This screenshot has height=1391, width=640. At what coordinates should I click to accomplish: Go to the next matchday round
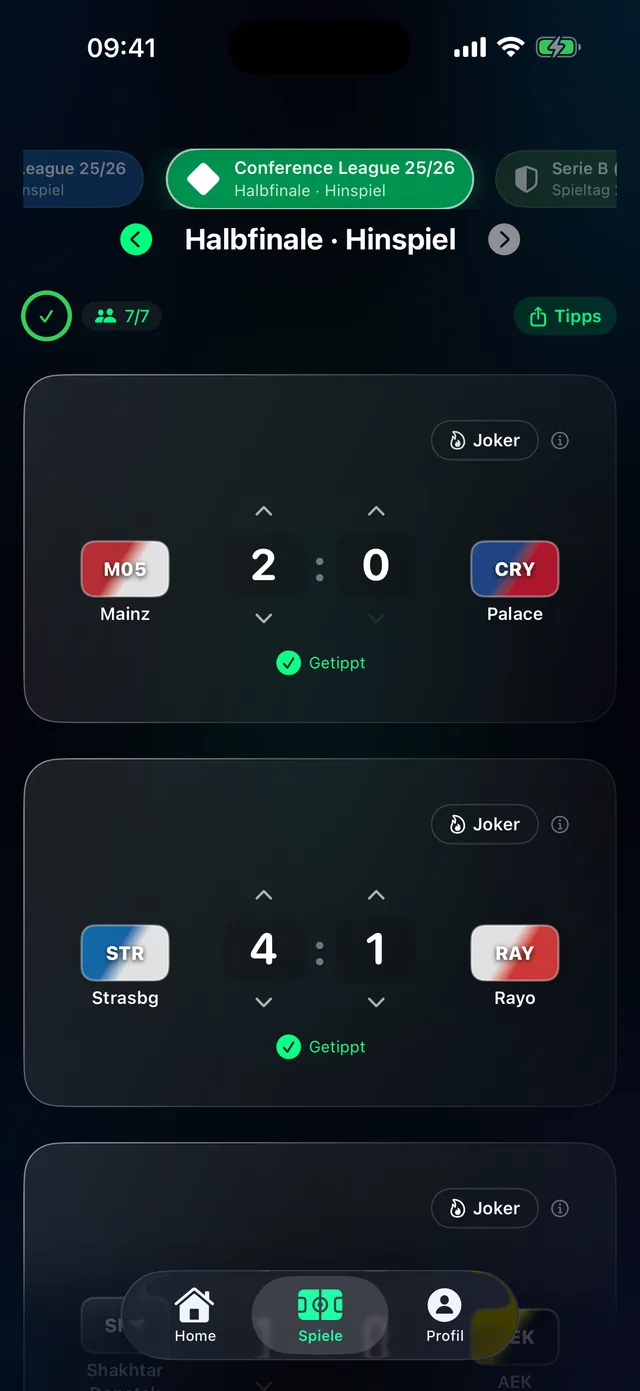tap(504, 240)
